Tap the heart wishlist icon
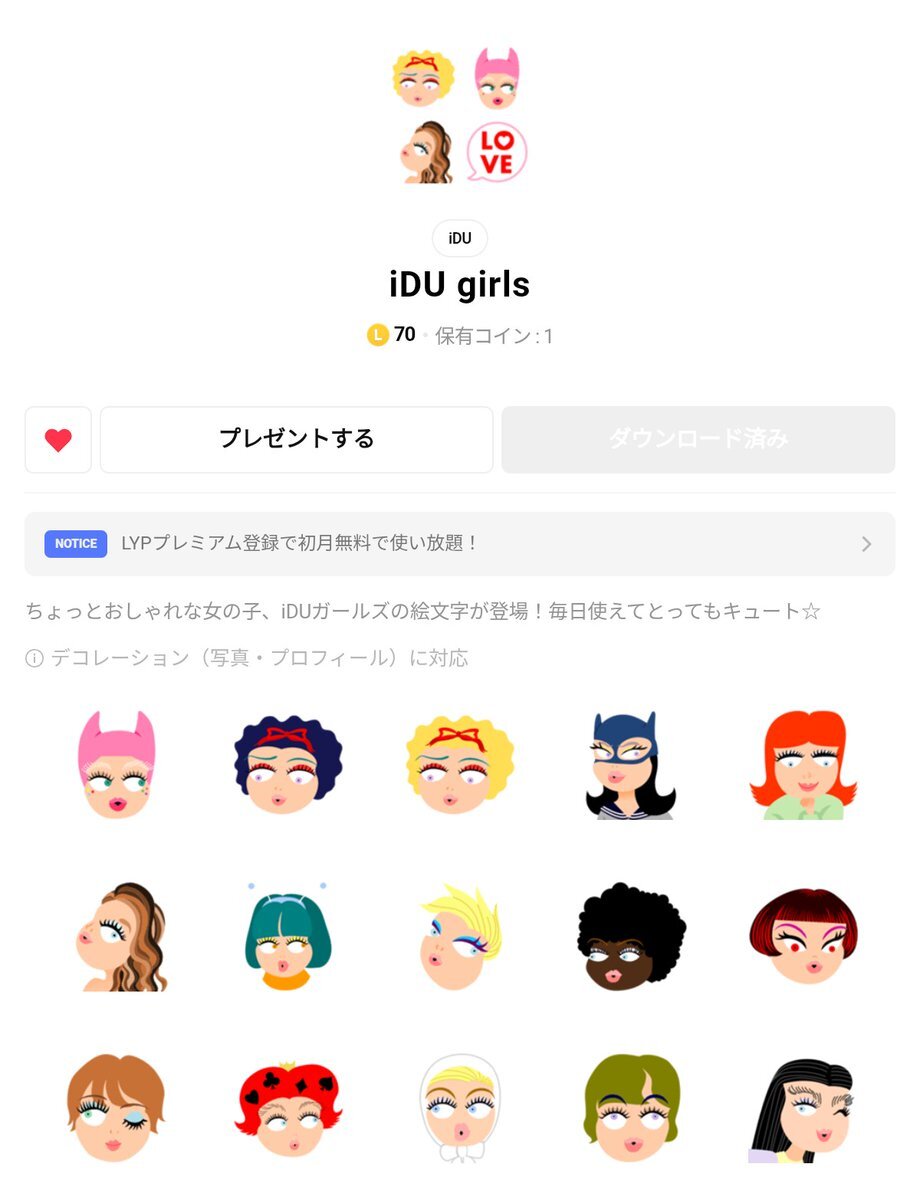Screen dimensions: 920x1200 [58, 440]
